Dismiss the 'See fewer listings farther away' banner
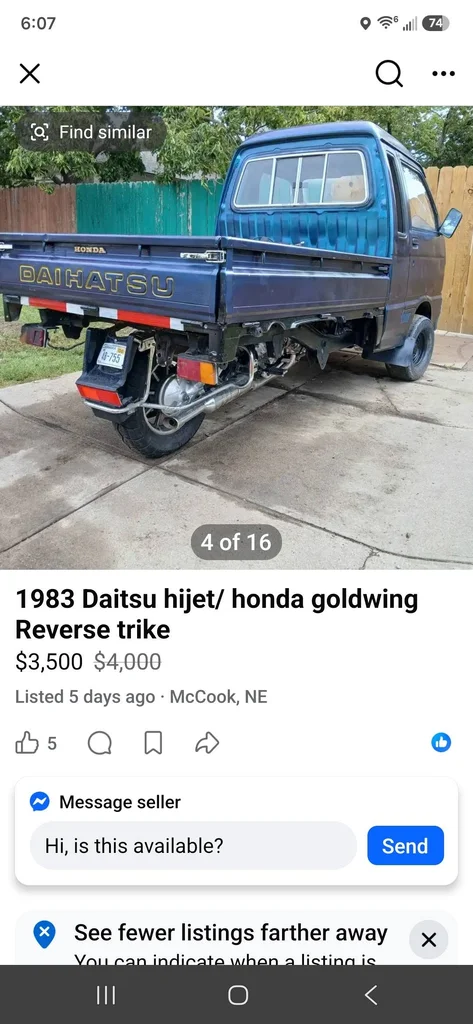The image size is (473, 1024). [429, 940]
